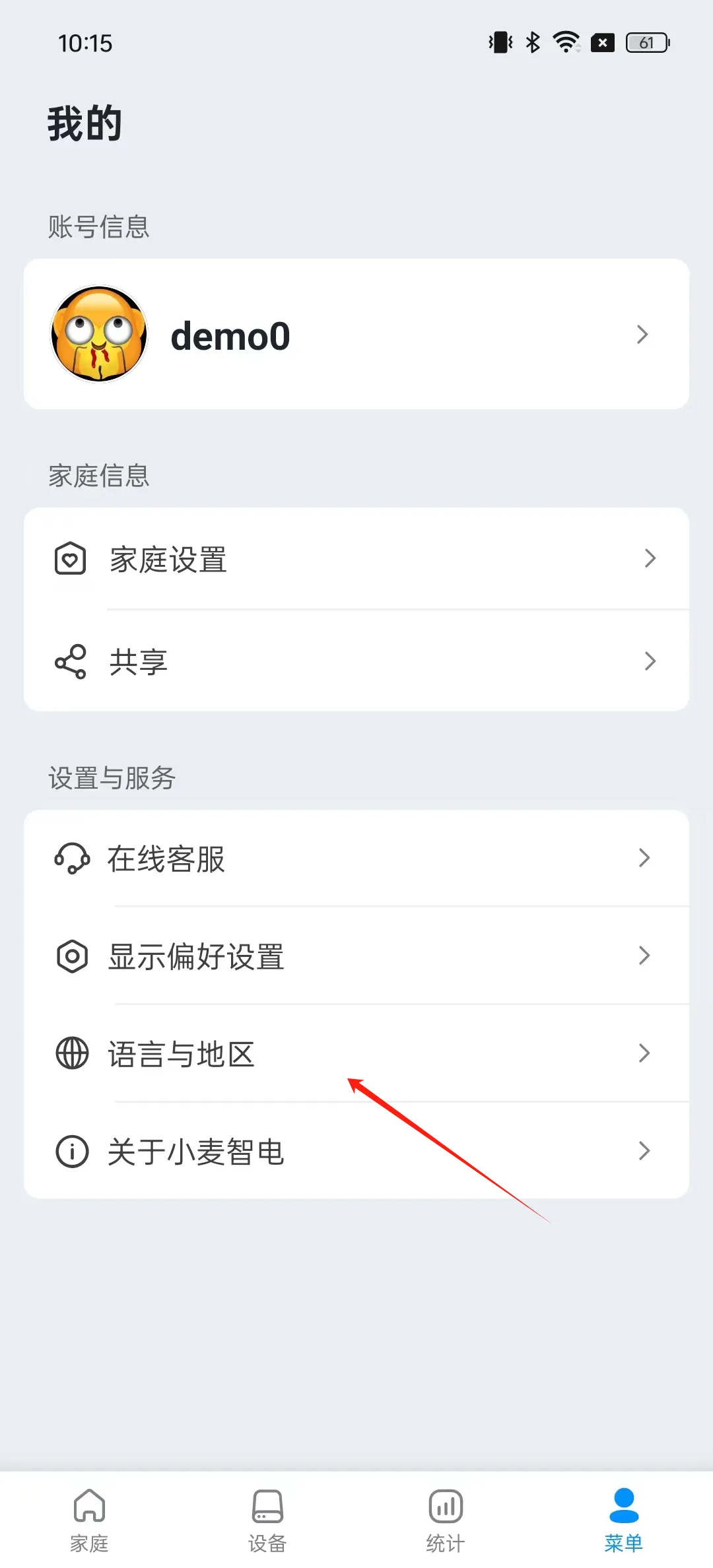Open the 共享 (Share) row

click(x=356, y=661)
